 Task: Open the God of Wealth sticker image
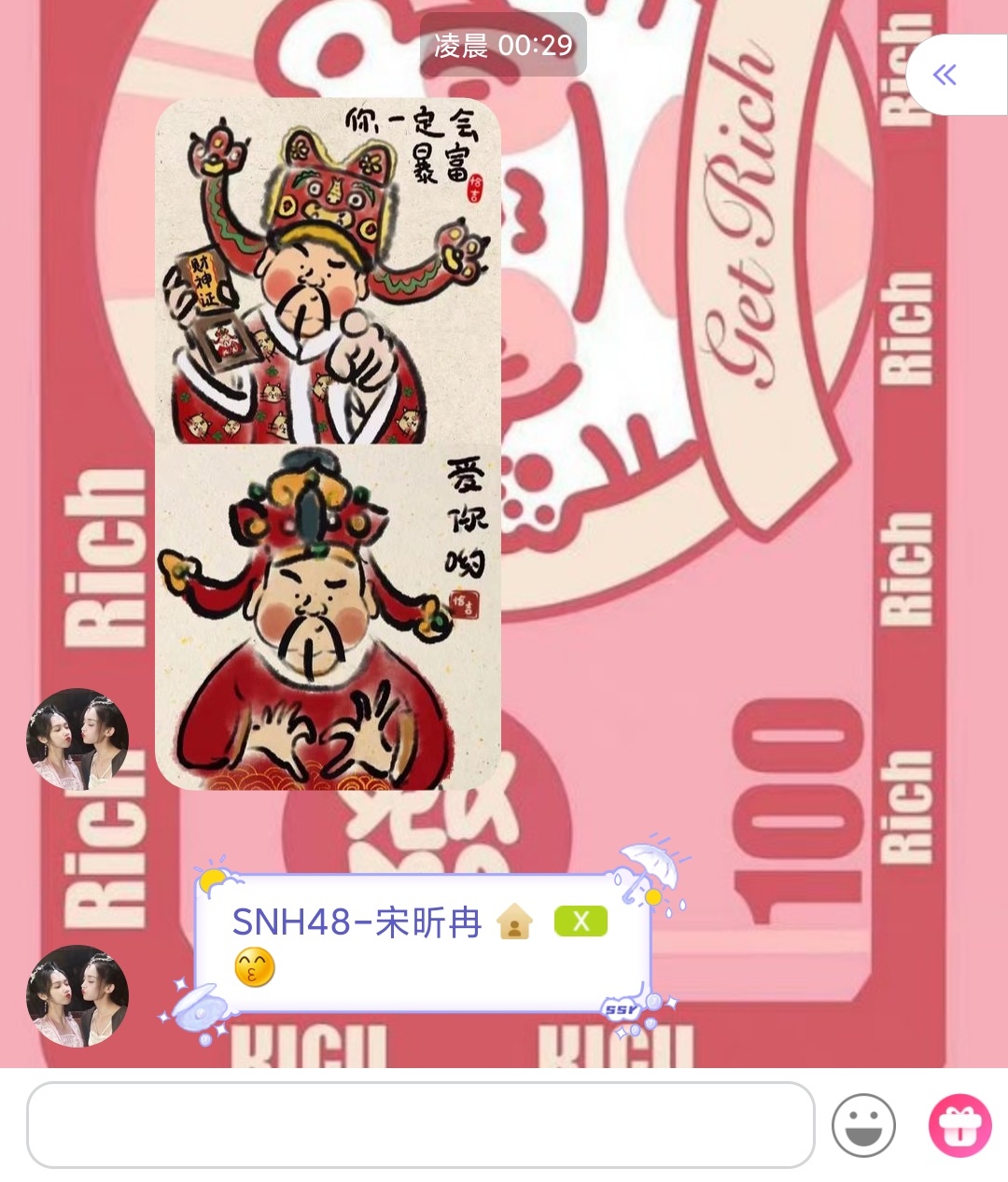pyautogui.click(x=328, y=443)
